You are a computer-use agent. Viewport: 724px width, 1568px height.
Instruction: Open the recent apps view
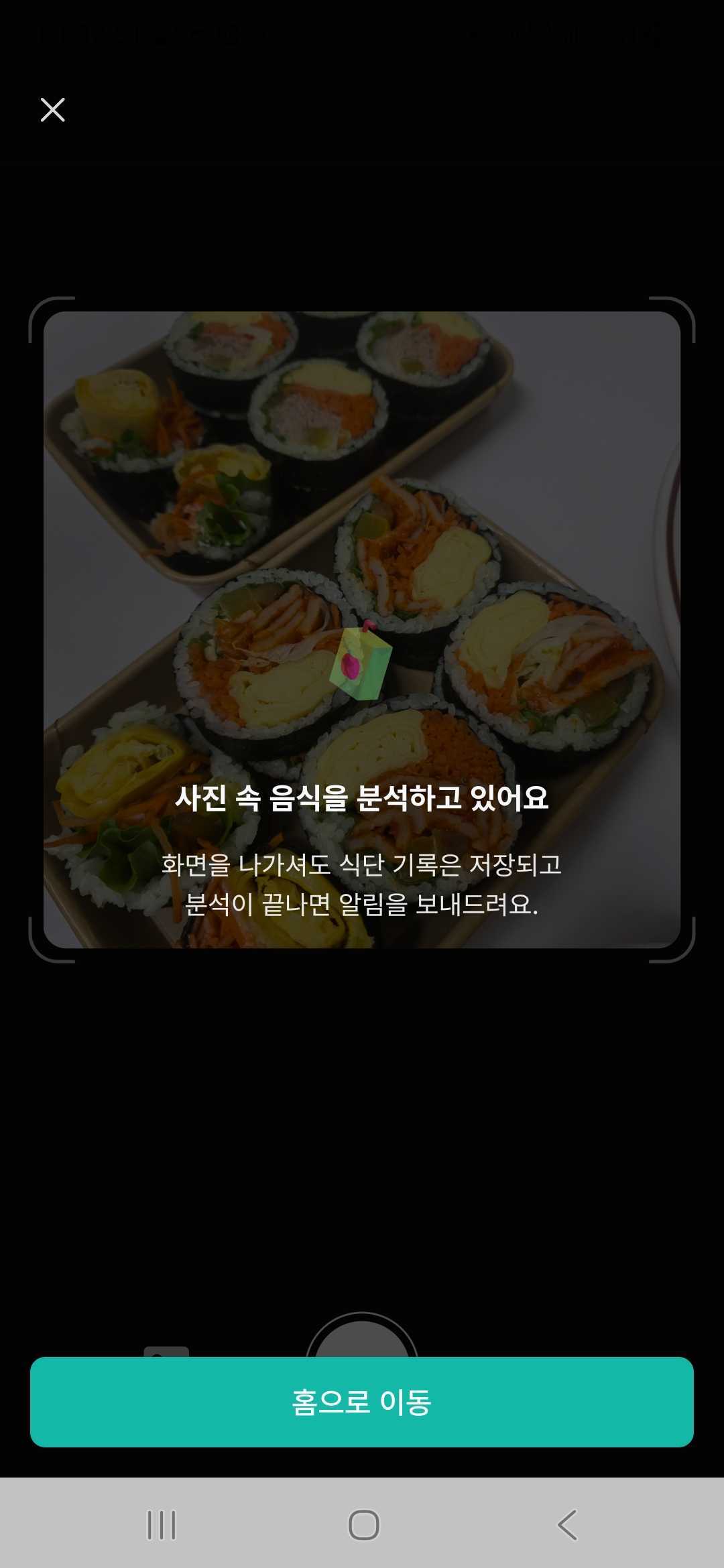click(x=162, y=1525)
